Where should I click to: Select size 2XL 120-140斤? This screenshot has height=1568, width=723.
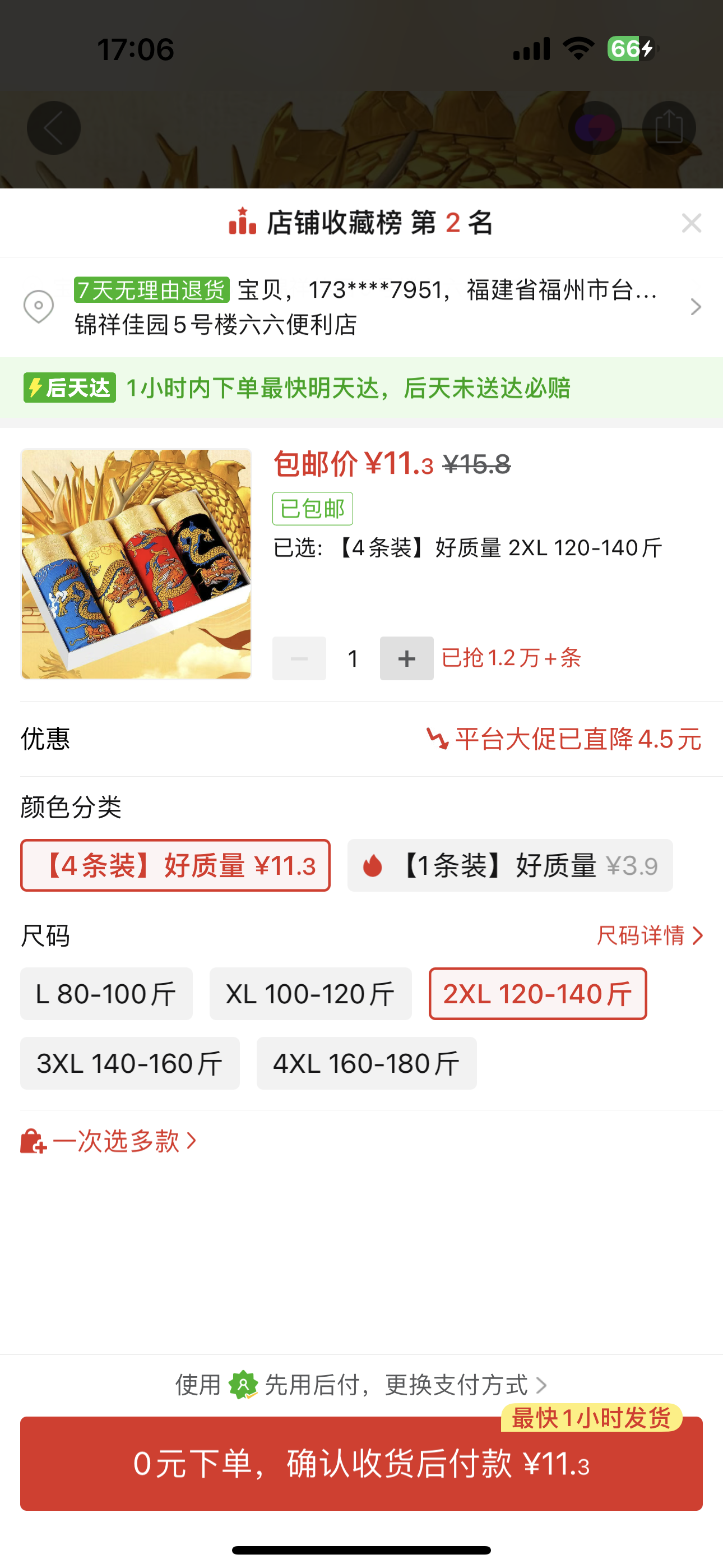coord(537,993)
